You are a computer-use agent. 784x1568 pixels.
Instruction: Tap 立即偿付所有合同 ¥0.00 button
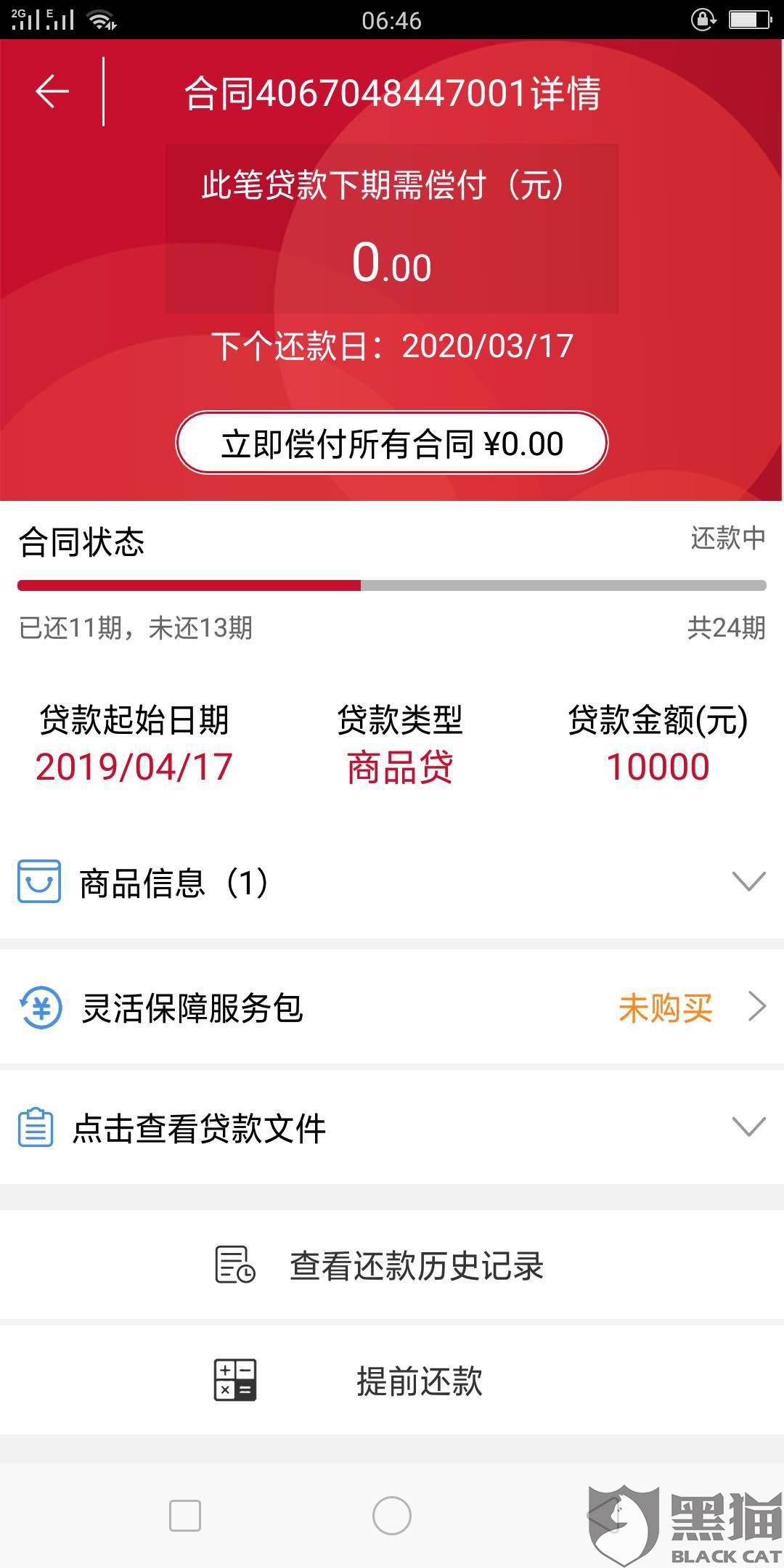click(x=391, y=443)
